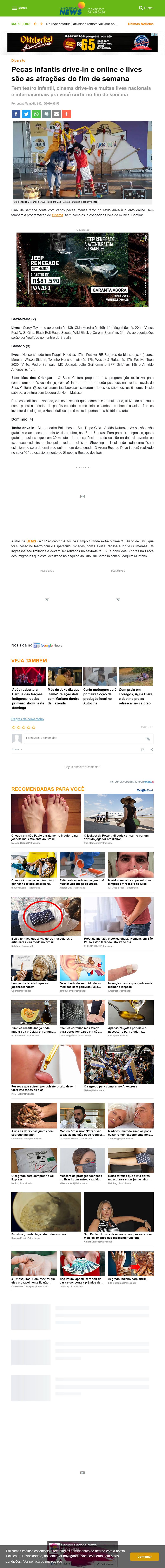Open Últimas Notícias link

pyautogui.click(x=141, y=24)
